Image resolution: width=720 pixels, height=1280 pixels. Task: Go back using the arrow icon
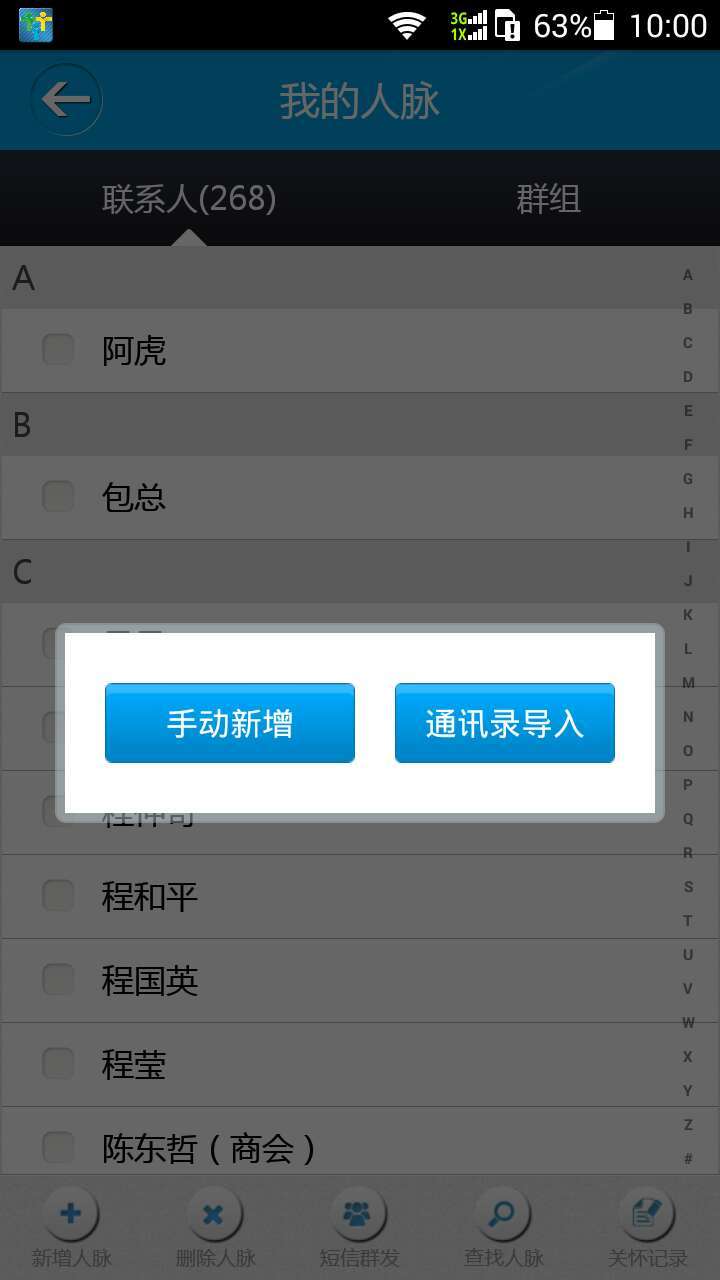tap(67, 99)
